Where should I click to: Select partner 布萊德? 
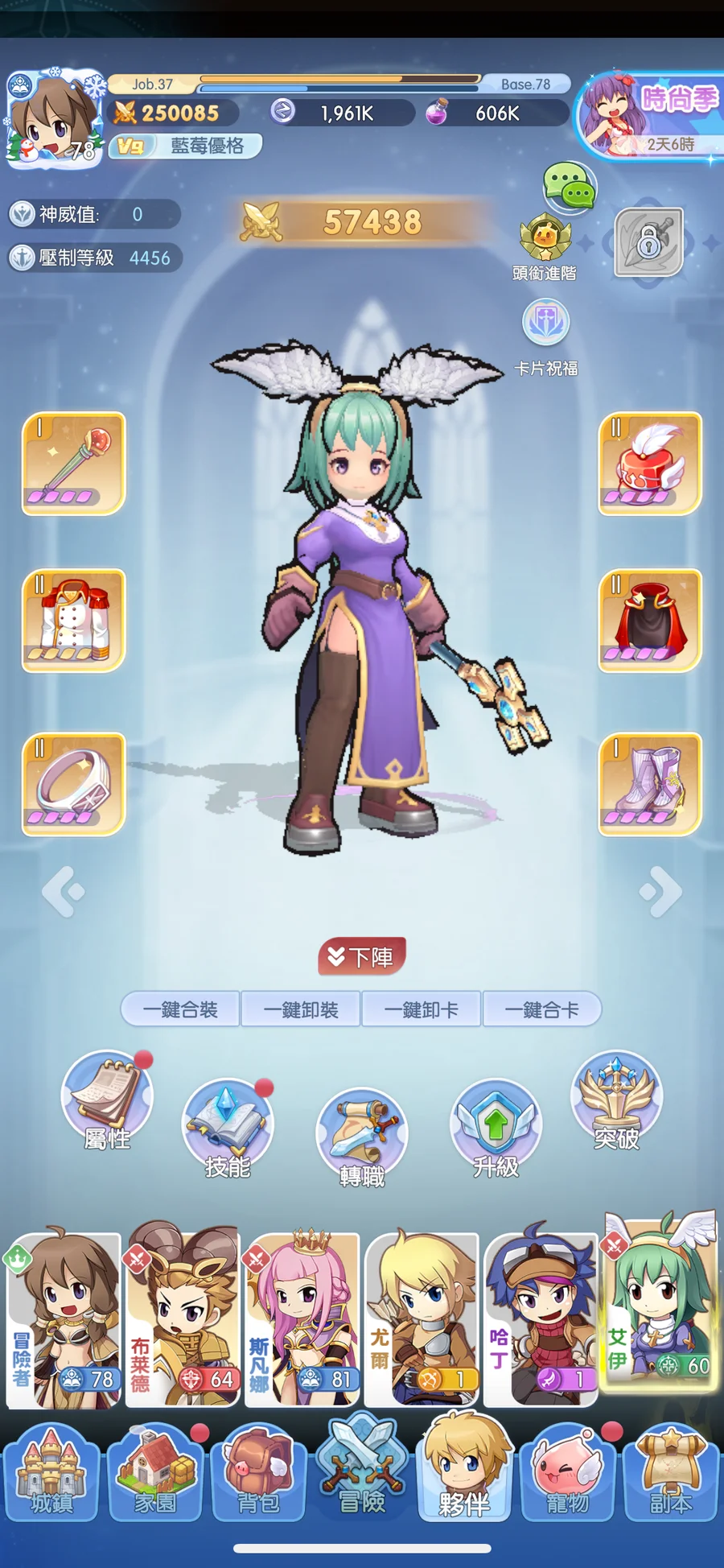click(x=183, y=1320)
